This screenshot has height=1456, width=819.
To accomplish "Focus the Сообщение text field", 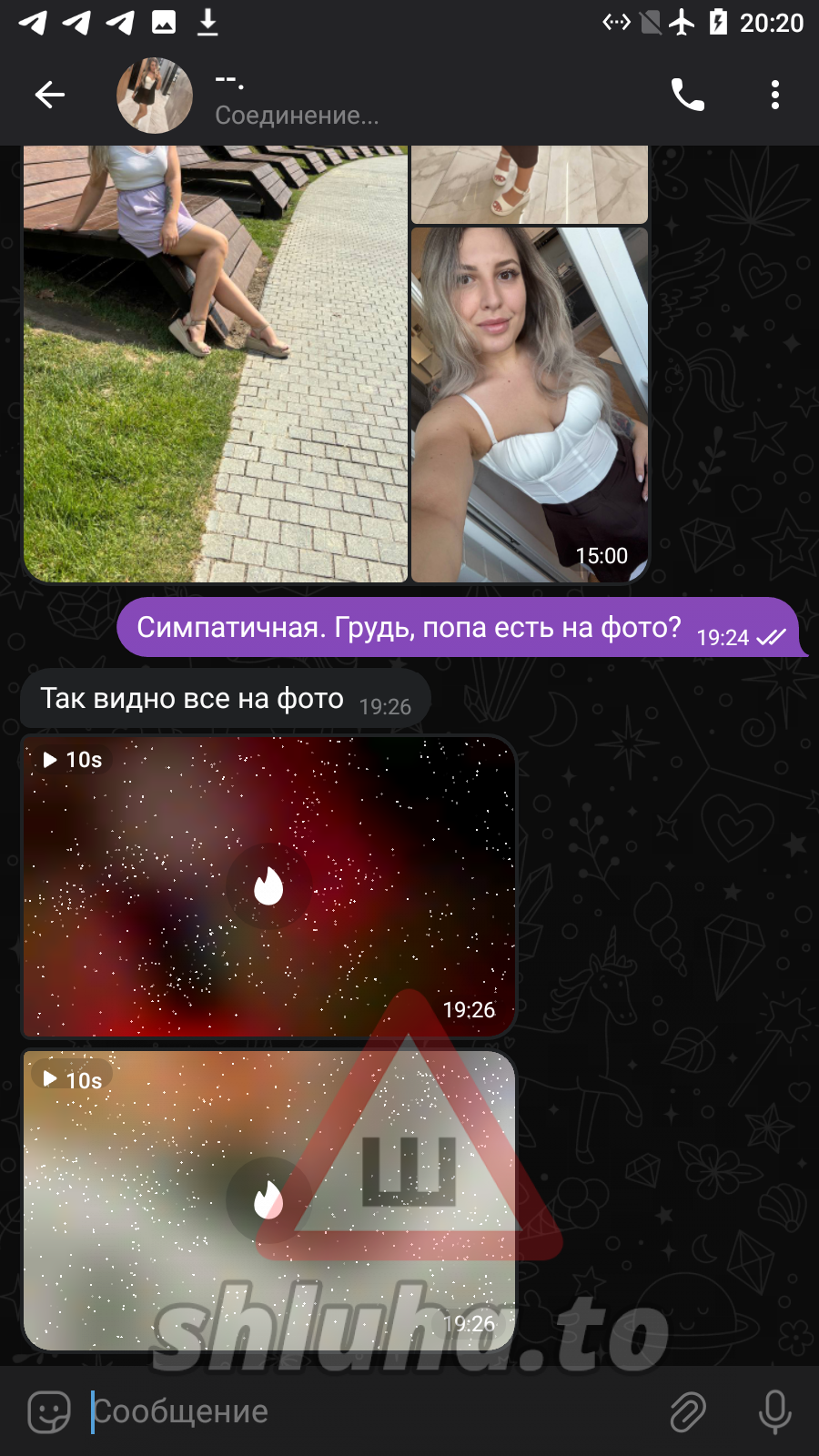I will pyautogui.click(x=364, y=1411).
